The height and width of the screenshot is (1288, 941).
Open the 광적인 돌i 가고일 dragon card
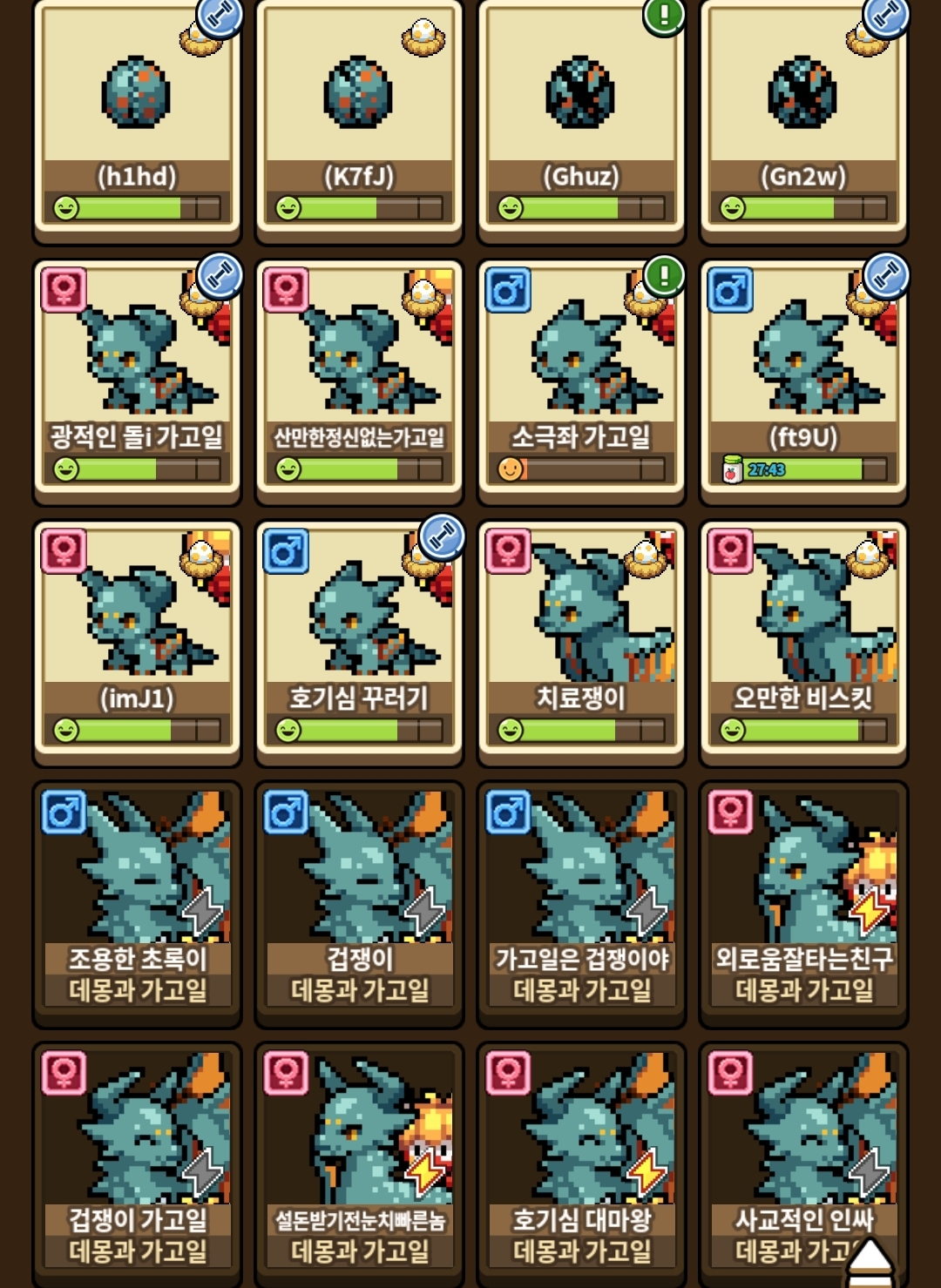point(137,381)
